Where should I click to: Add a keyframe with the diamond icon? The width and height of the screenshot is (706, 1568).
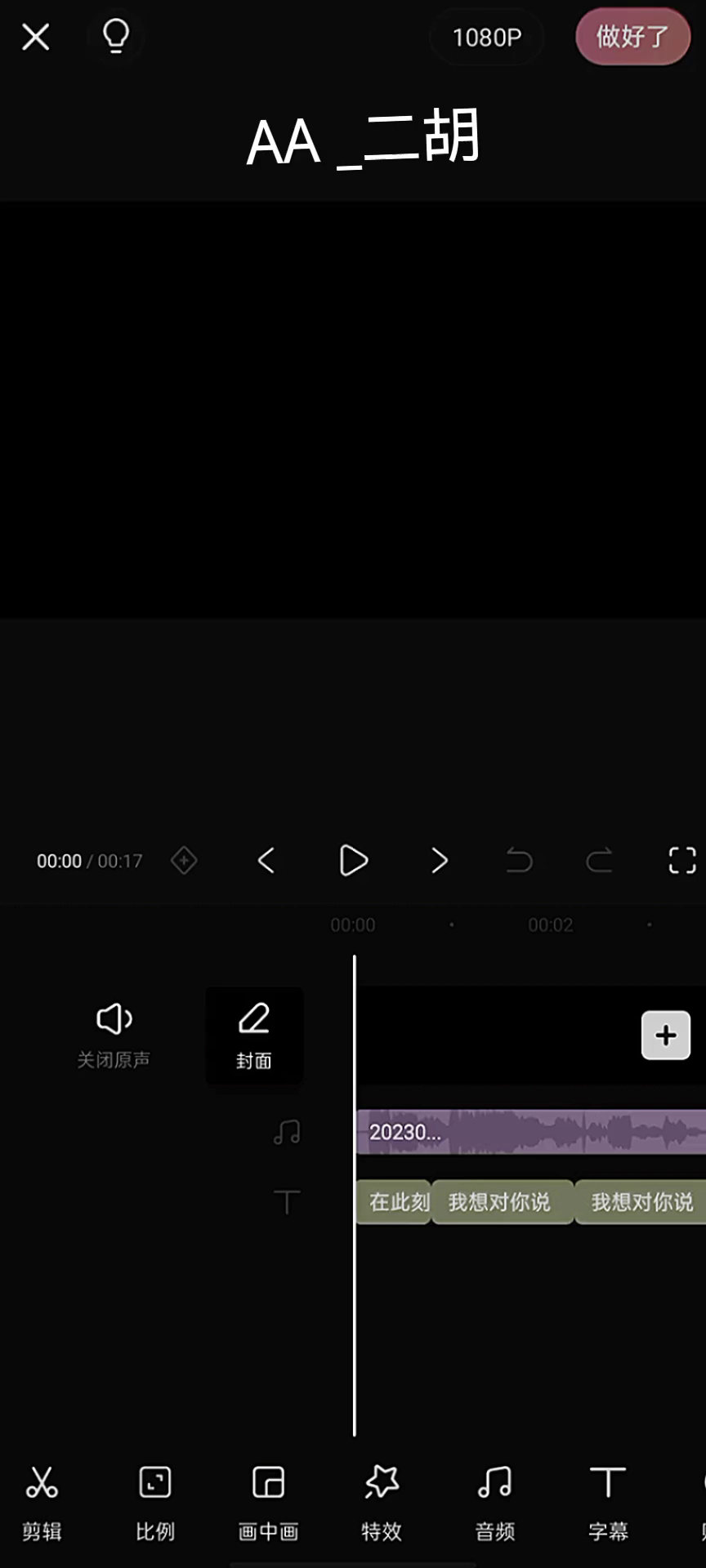click(x=184, y=861)
